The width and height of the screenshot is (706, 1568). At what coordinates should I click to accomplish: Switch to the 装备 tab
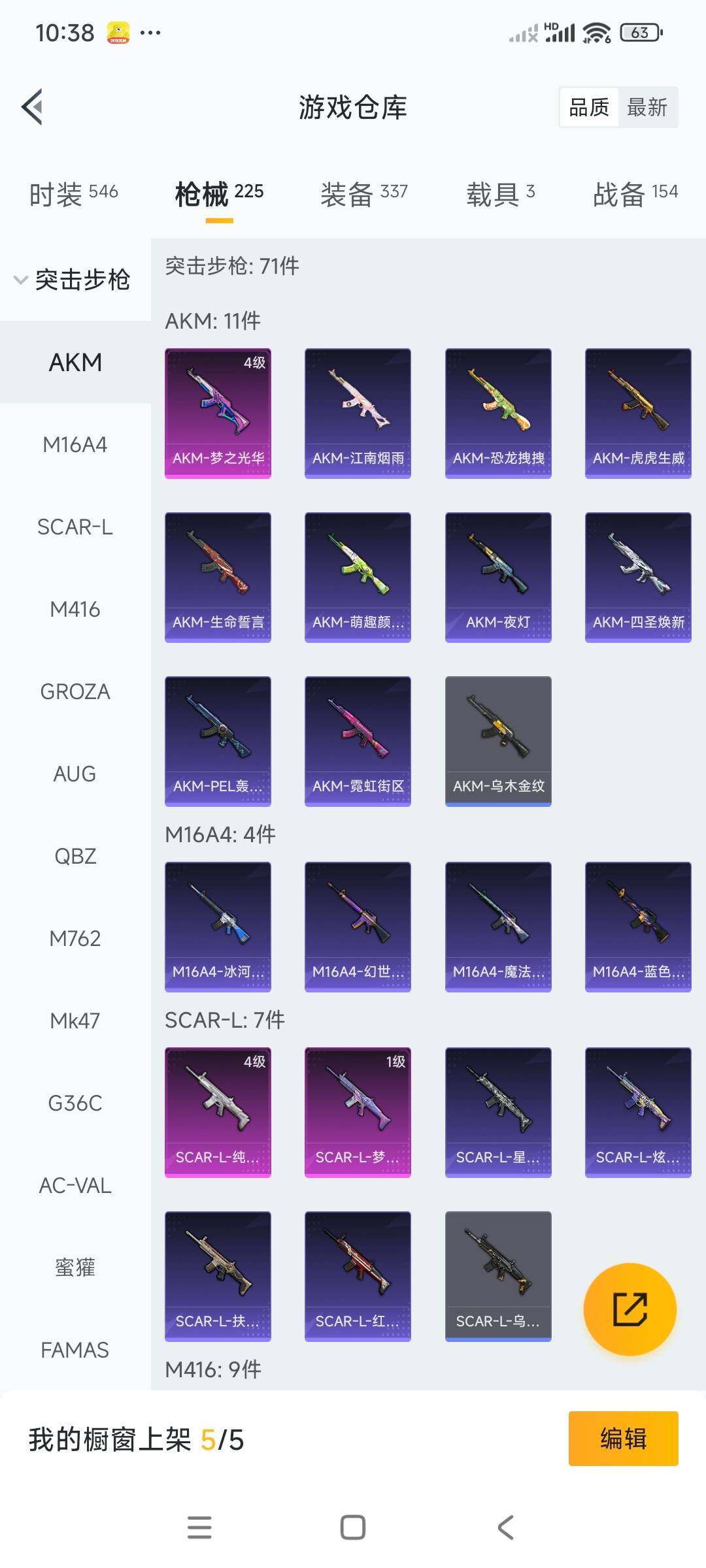(363, 193)
